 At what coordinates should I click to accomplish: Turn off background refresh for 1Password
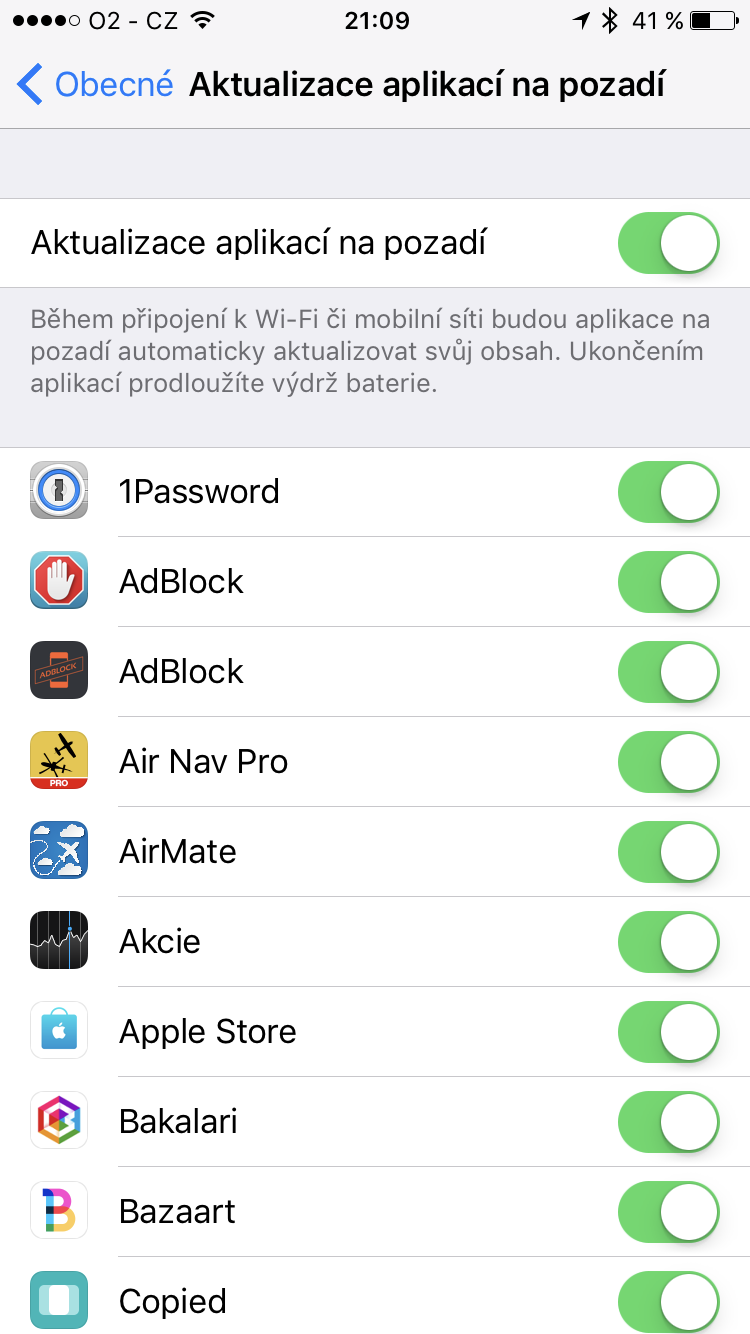coord(668,491)
